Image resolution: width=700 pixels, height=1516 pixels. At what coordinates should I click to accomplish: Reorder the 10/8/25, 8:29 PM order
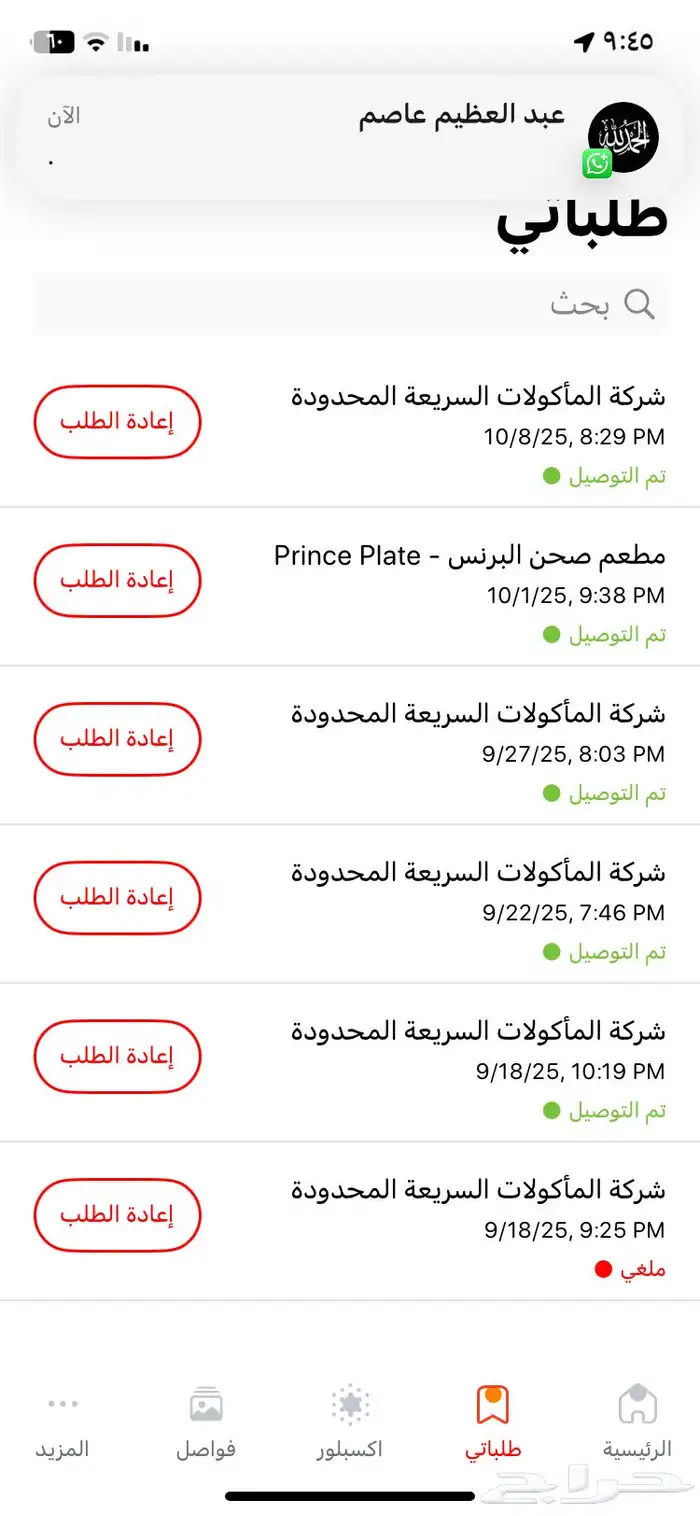[118, 422]
